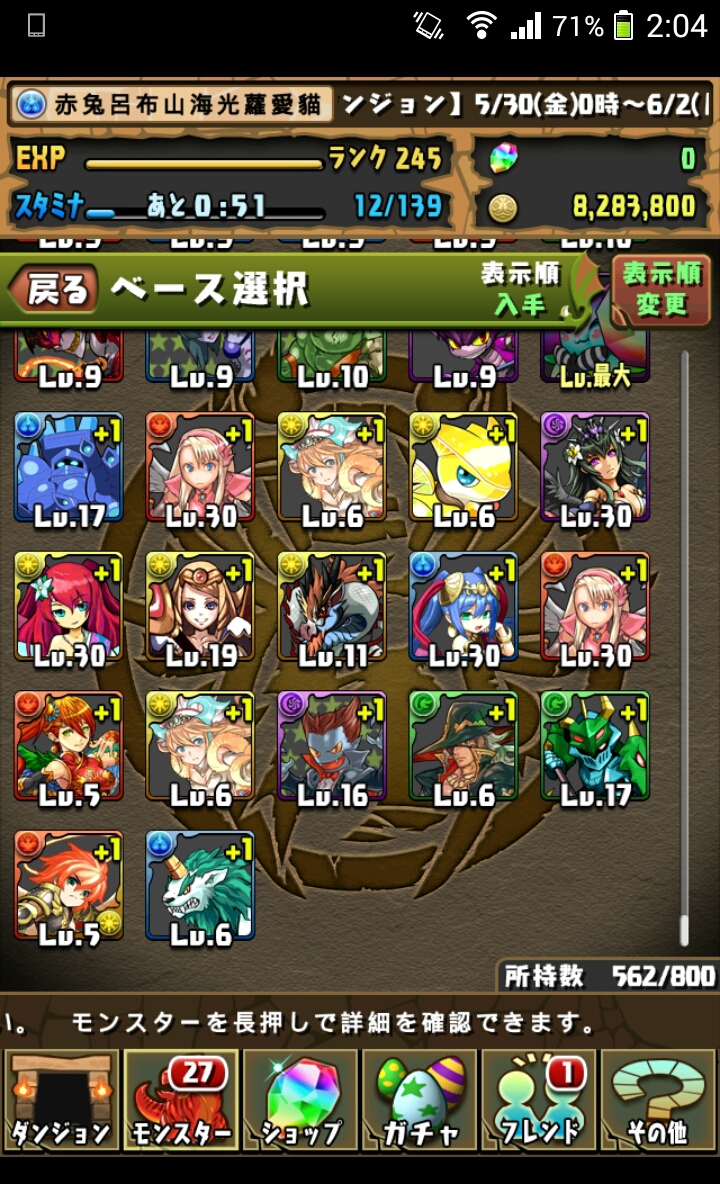Screen dimensions: 720x1184
Task: Select the brown-haired monster Lv.19
Action: coord(200,606)
